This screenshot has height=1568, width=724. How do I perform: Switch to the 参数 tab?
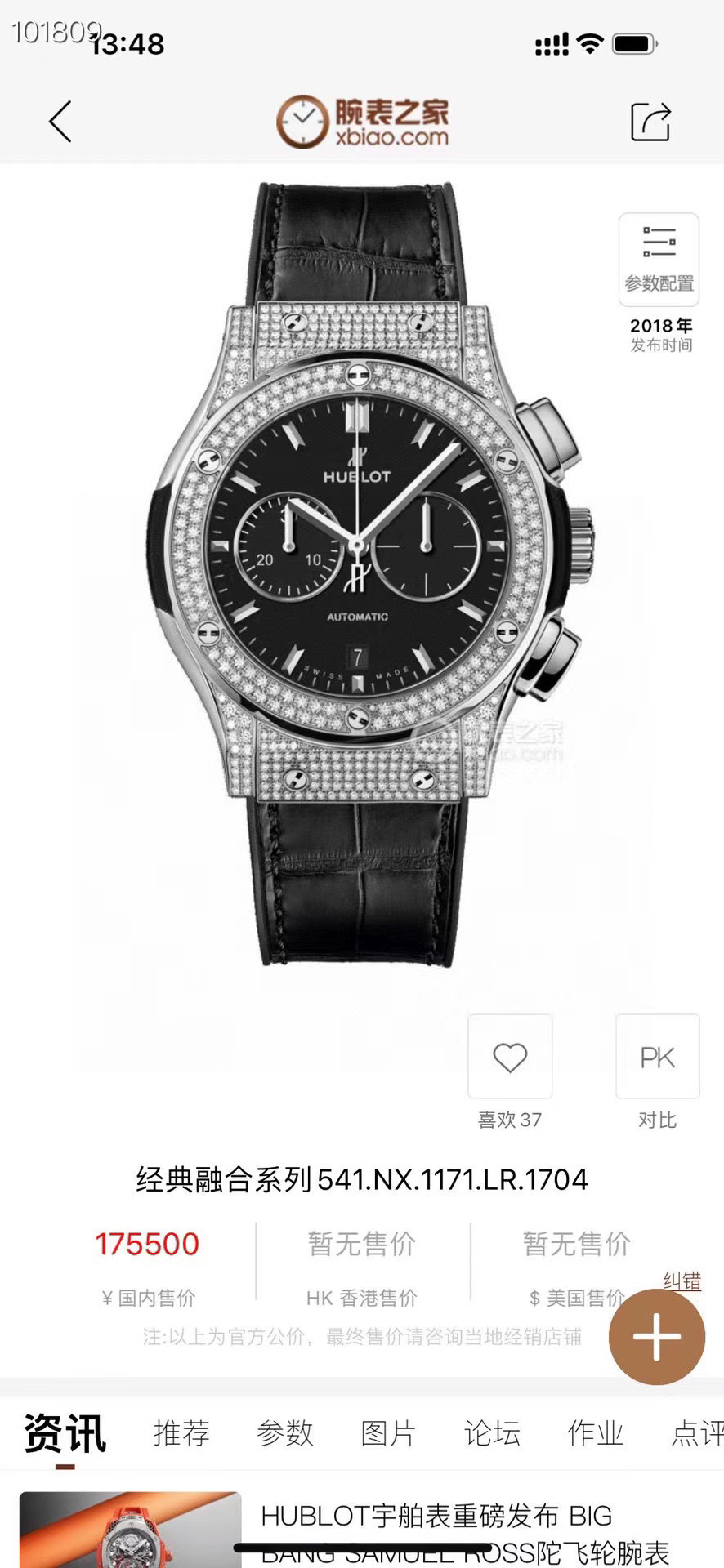[x=285, y=1433]
